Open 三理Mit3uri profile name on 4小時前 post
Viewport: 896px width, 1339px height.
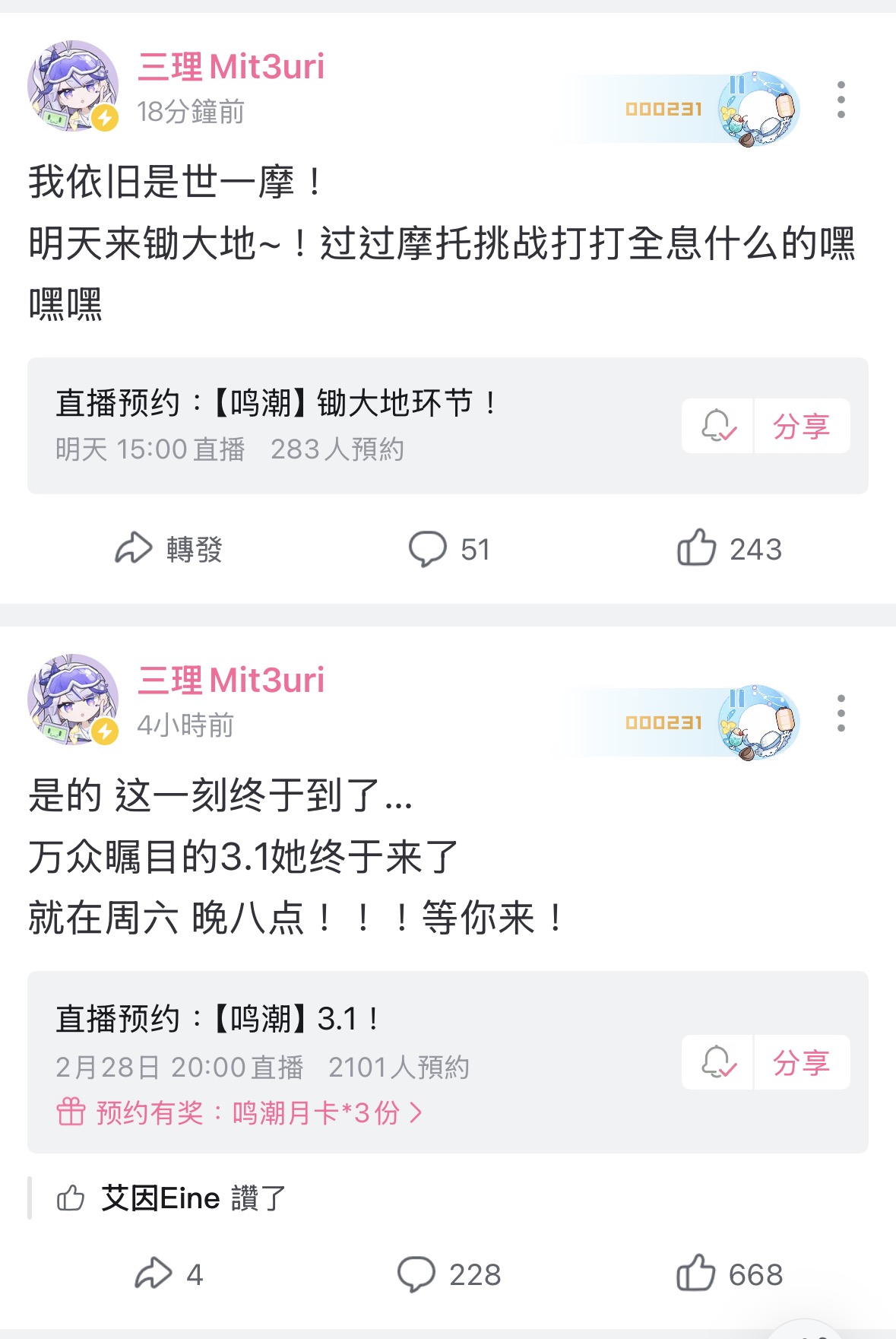click(x=231, y=681)
